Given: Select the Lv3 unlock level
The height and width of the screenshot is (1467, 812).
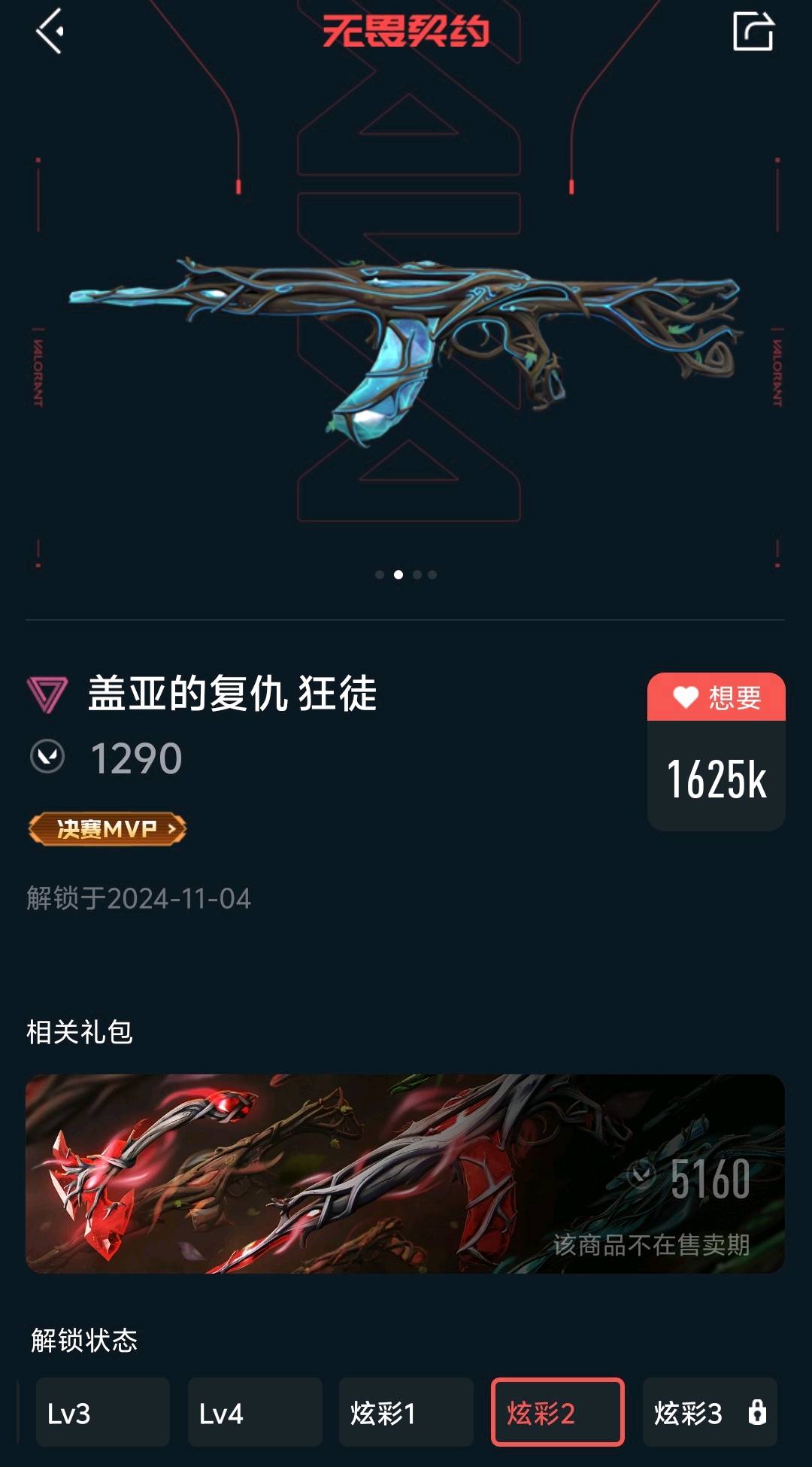Looking at the screenshot, I should [x=103, y=1412].
